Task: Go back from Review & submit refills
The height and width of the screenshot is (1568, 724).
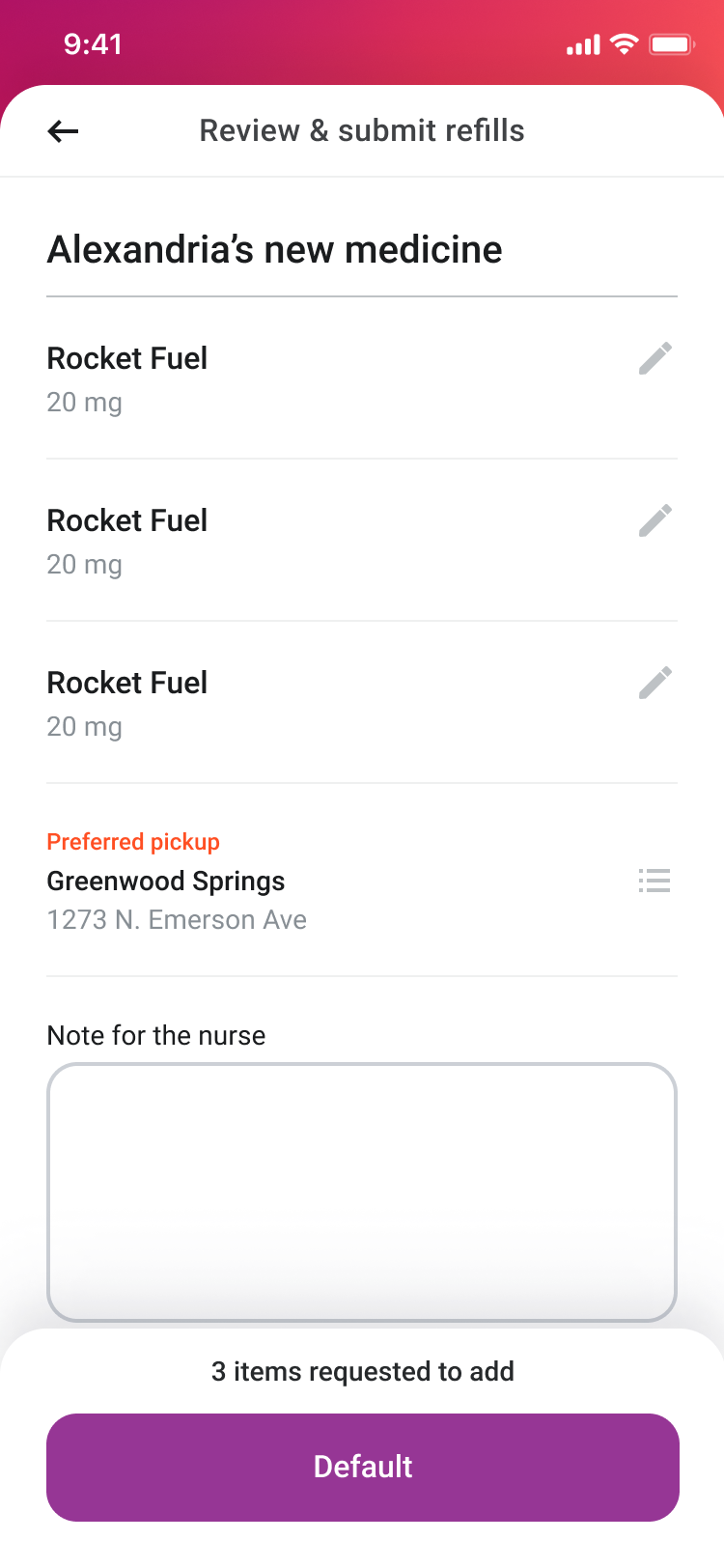Action: pos(63,131)
